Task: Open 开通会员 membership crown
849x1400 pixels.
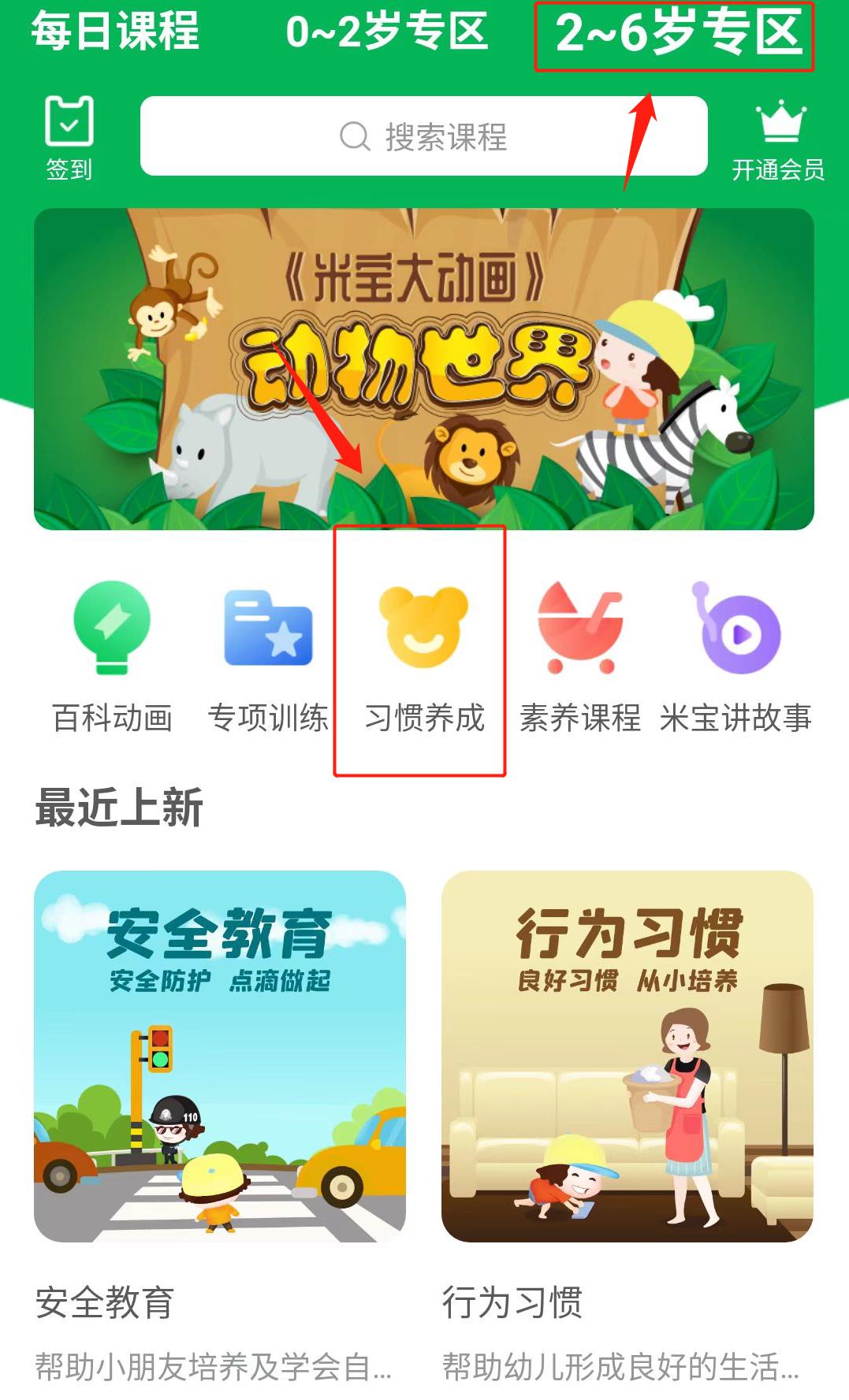Action: 778,140
